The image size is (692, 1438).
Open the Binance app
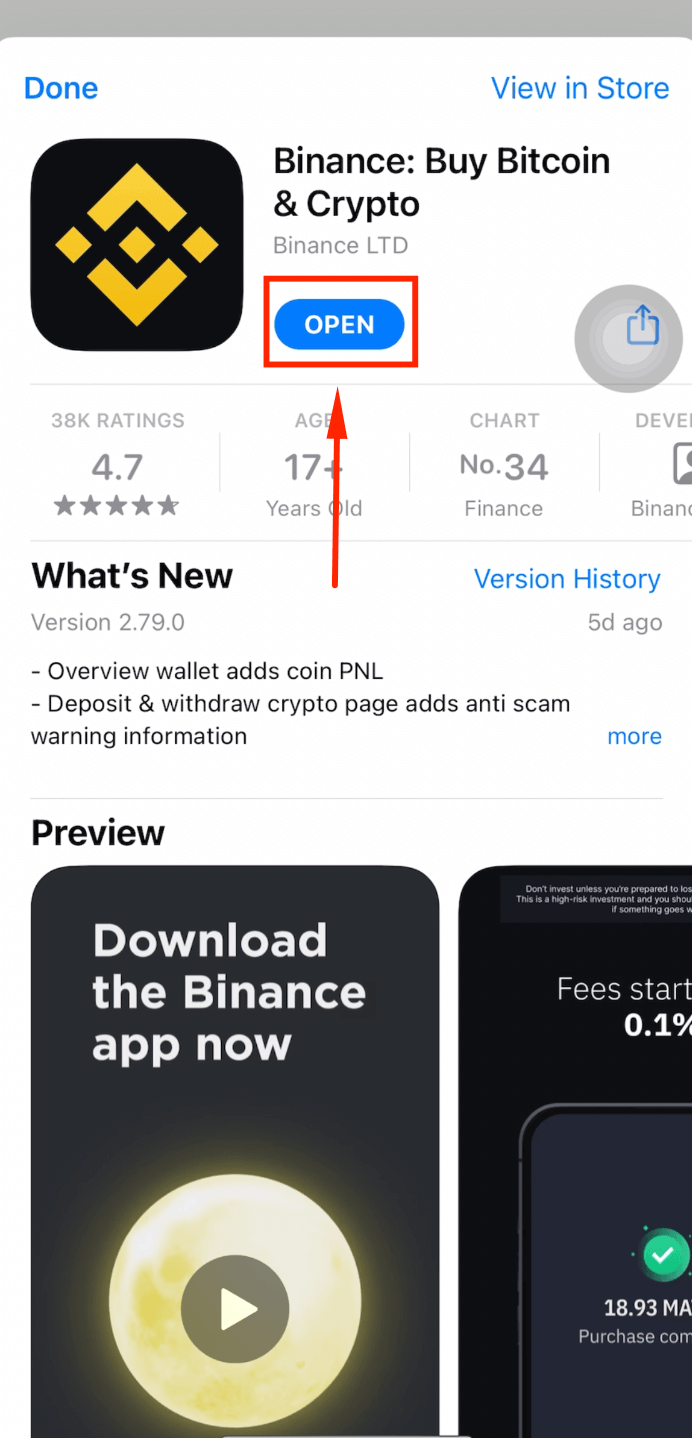pos(339,325)
